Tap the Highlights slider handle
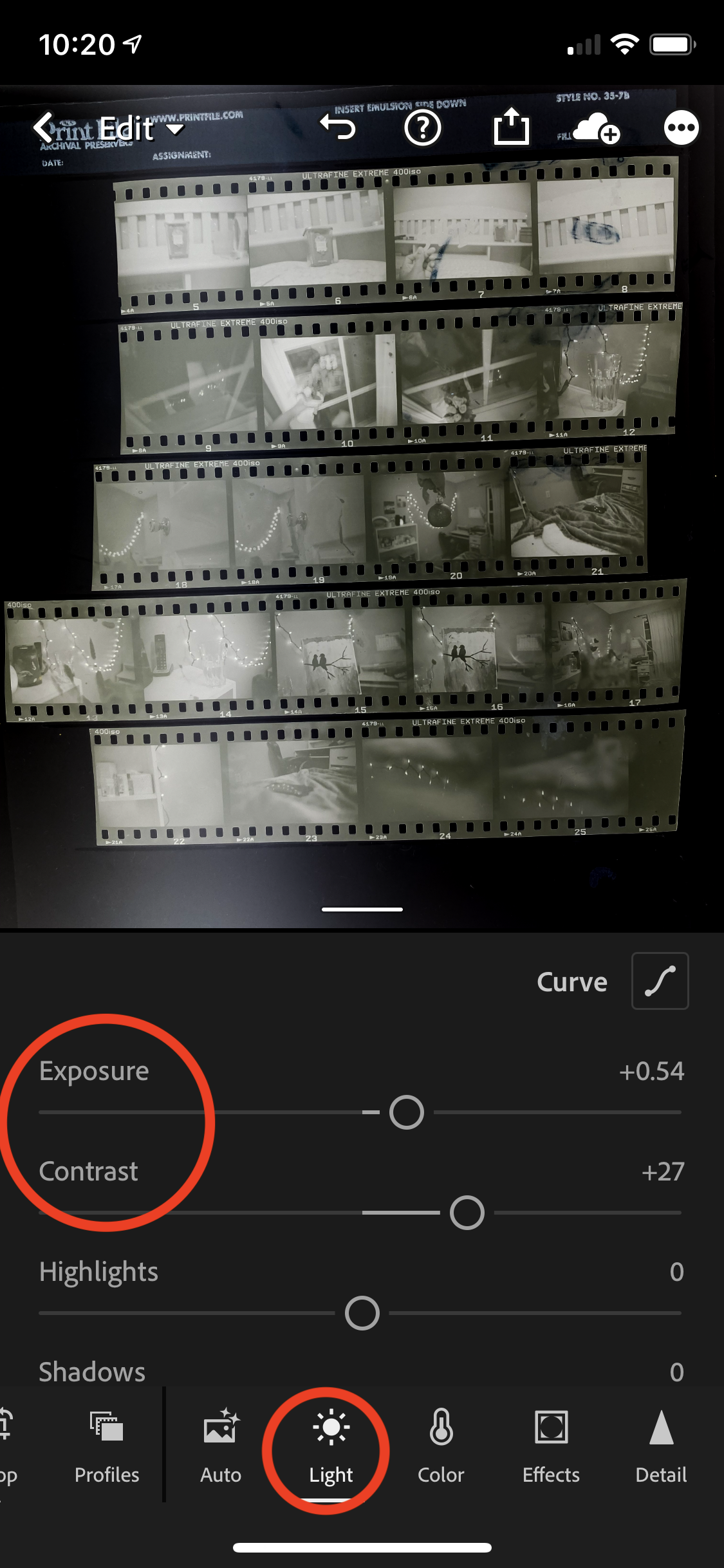 pos(362,1313)
